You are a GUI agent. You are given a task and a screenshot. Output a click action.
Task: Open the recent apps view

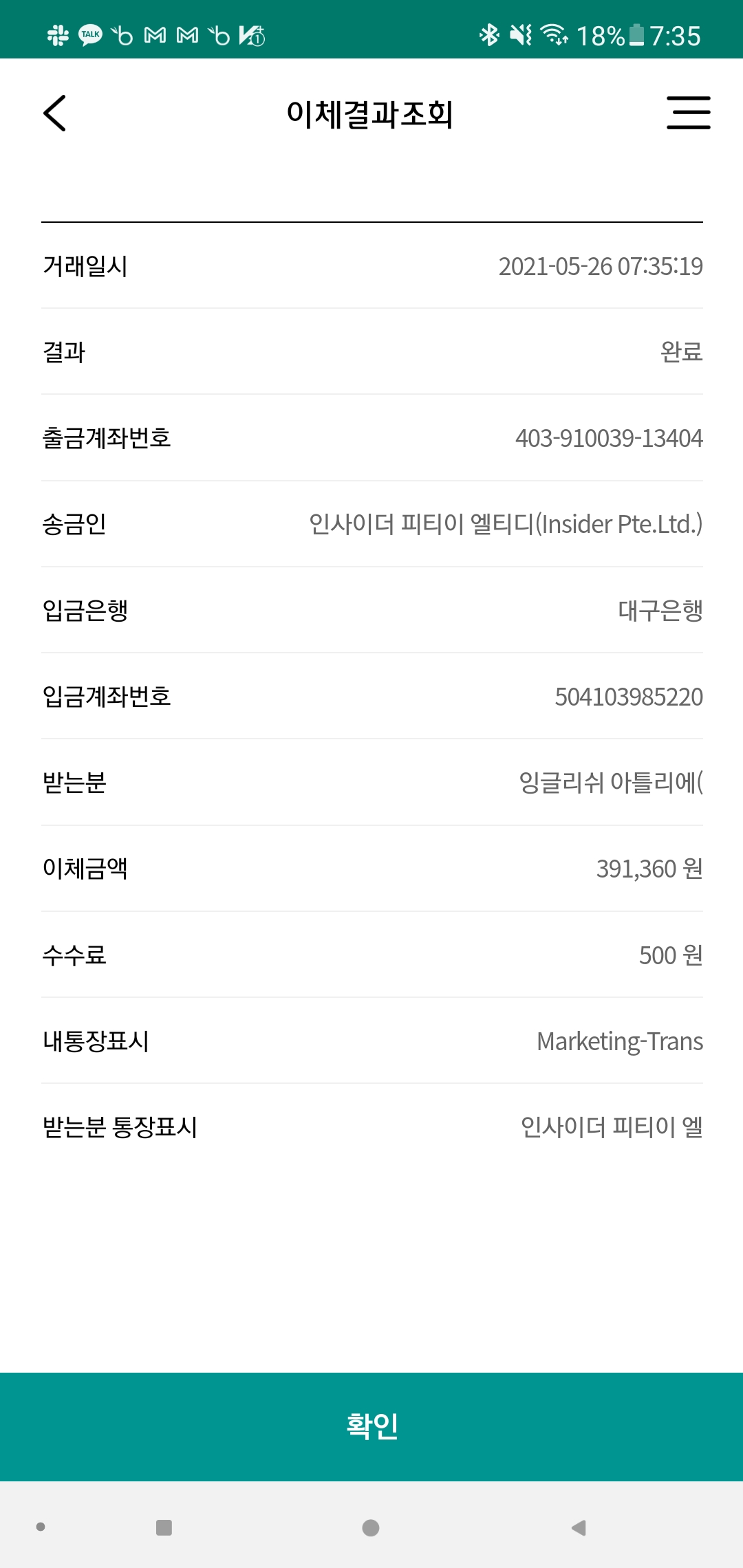[164, 1527]
